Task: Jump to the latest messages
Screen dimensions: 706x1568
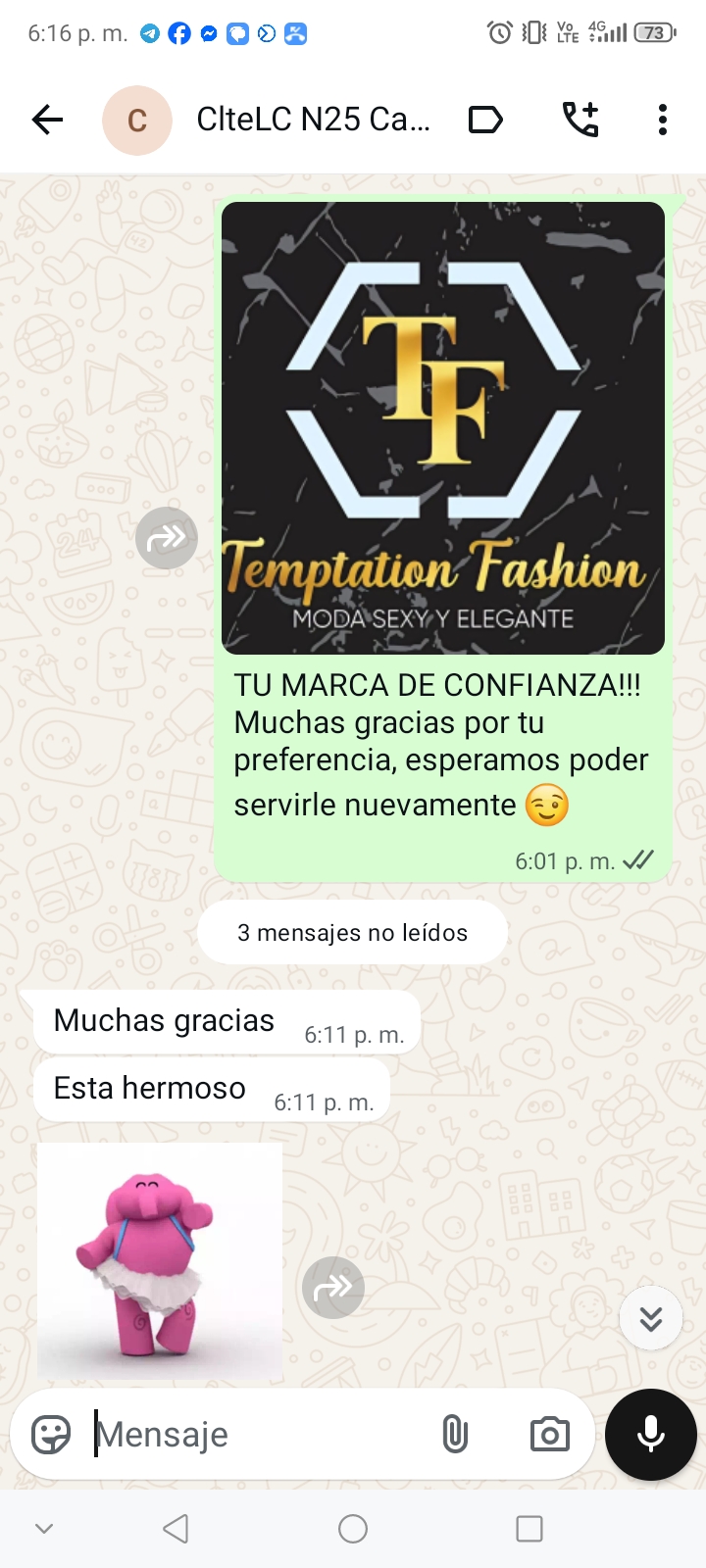Action: 651,1319
